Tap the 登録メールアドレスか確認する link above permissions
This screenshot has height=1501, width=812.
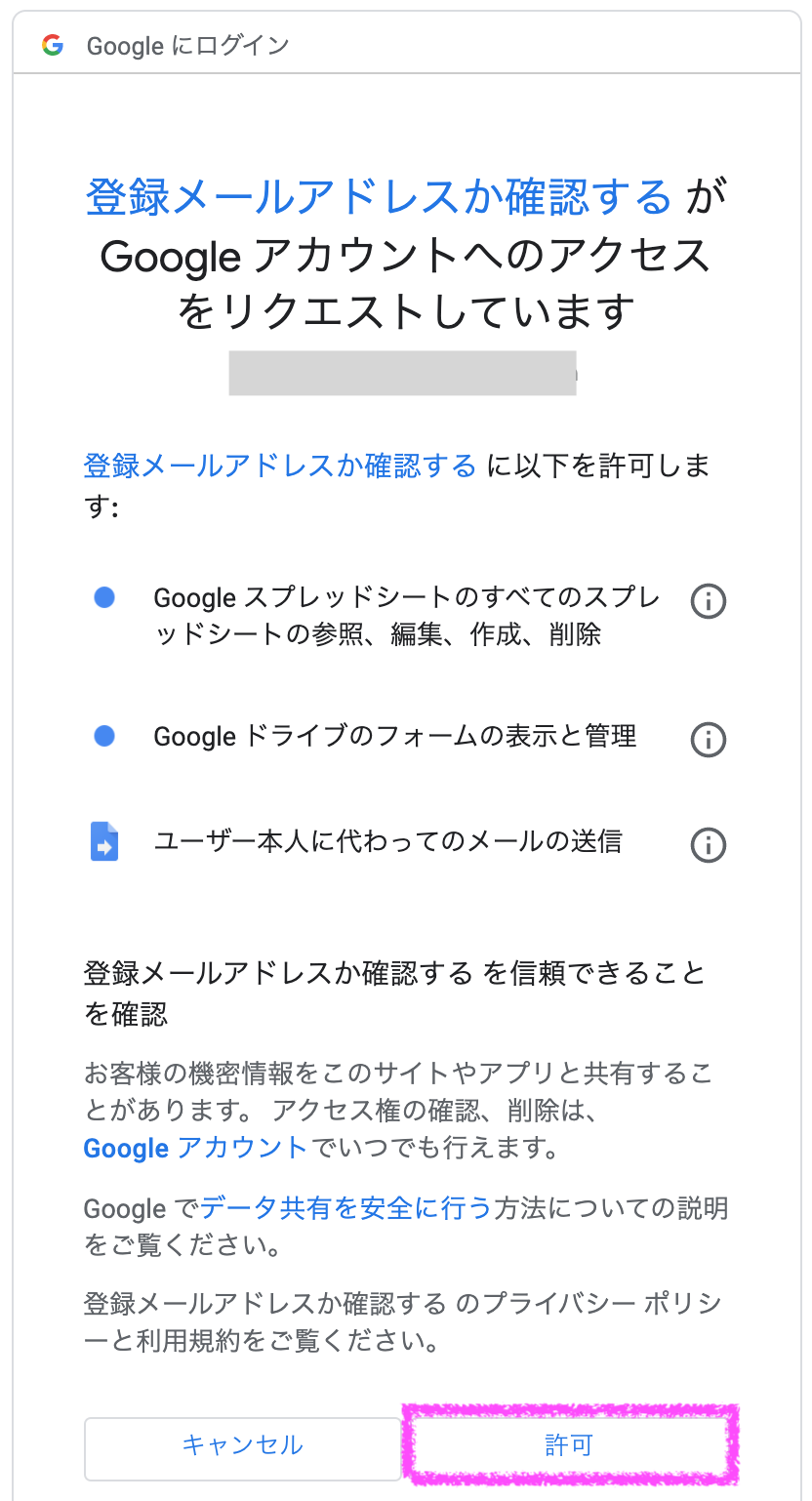[280, 466]
